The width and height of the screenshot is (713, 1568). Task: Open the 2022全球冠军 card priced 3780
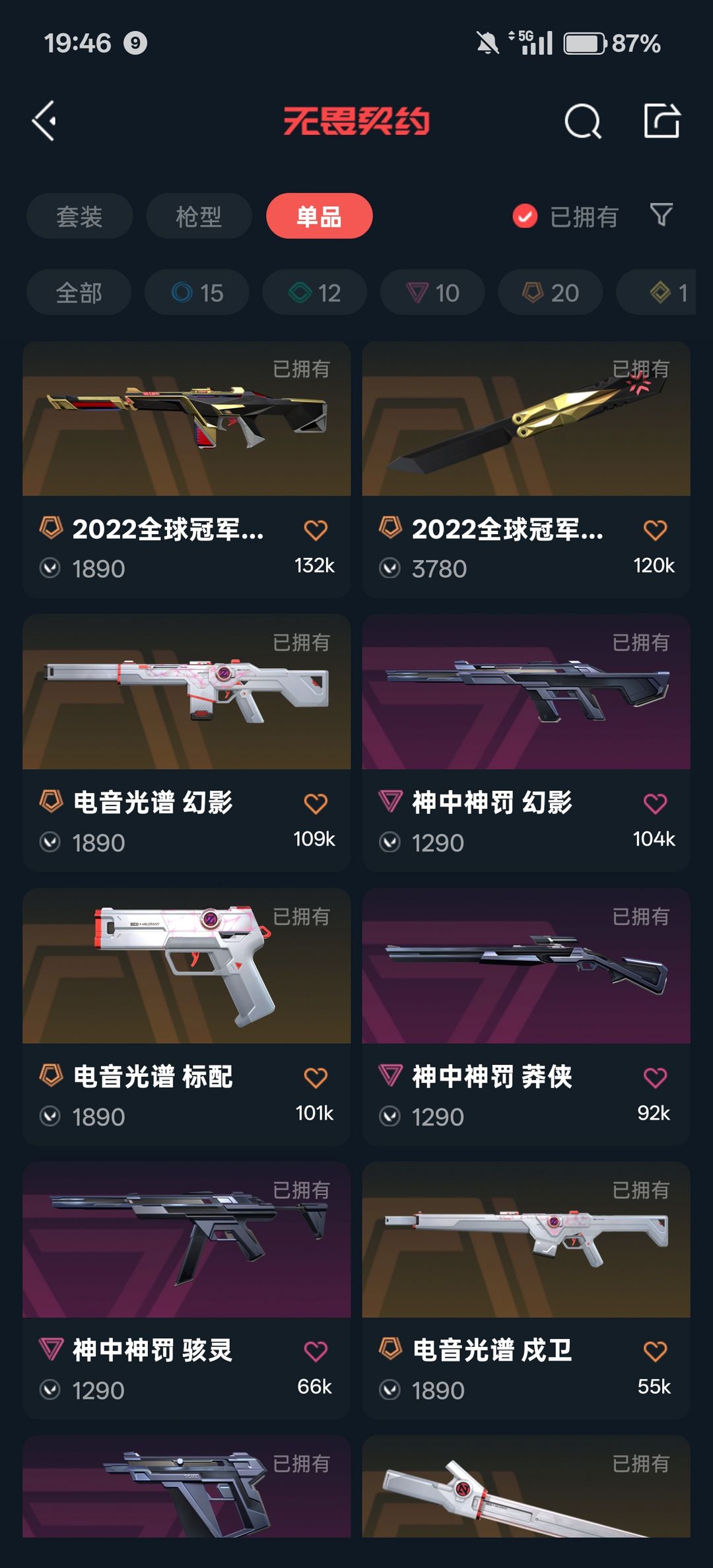(526, 469)
